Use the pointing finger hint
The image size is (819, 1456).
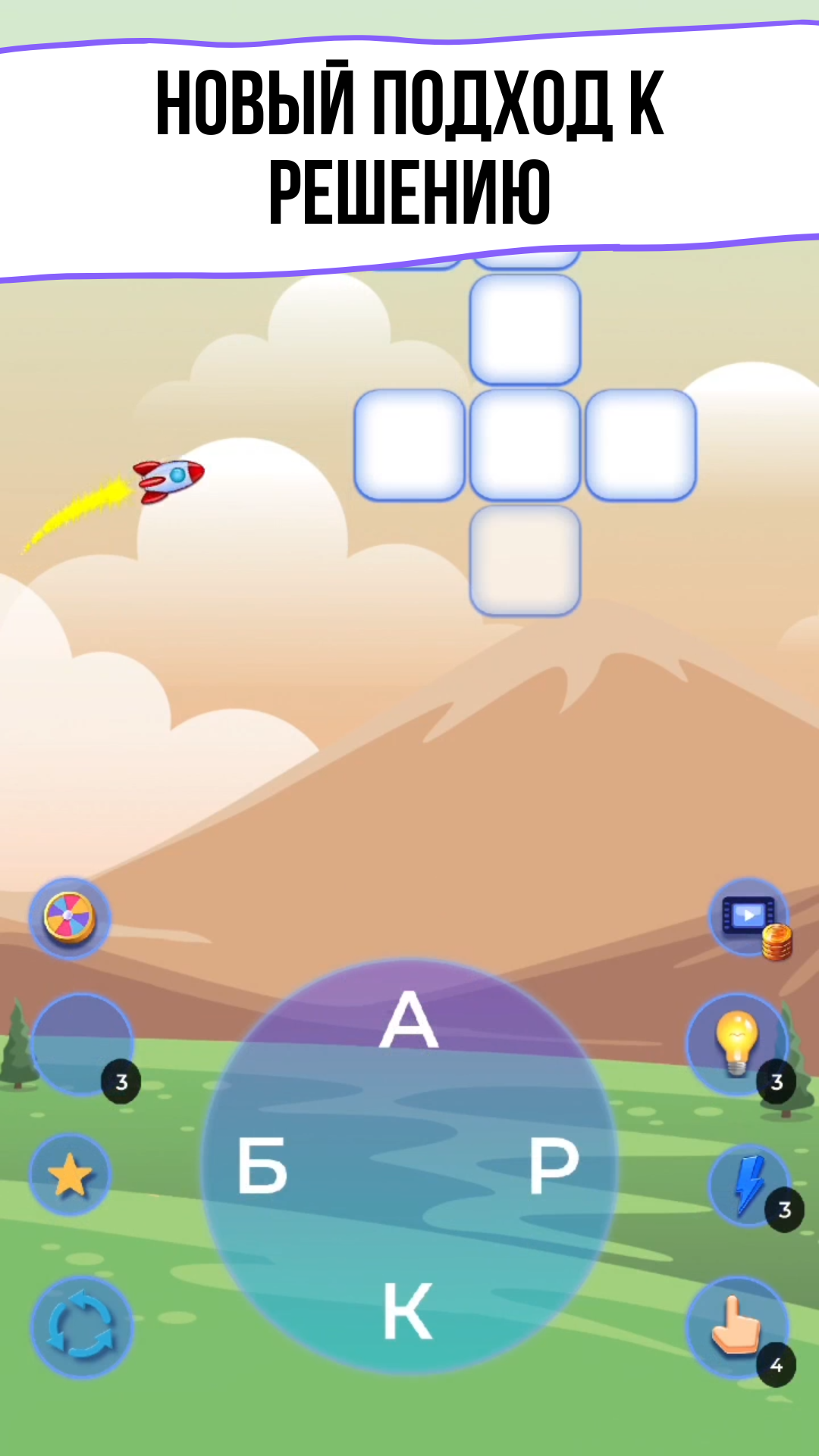(737, 1327)
